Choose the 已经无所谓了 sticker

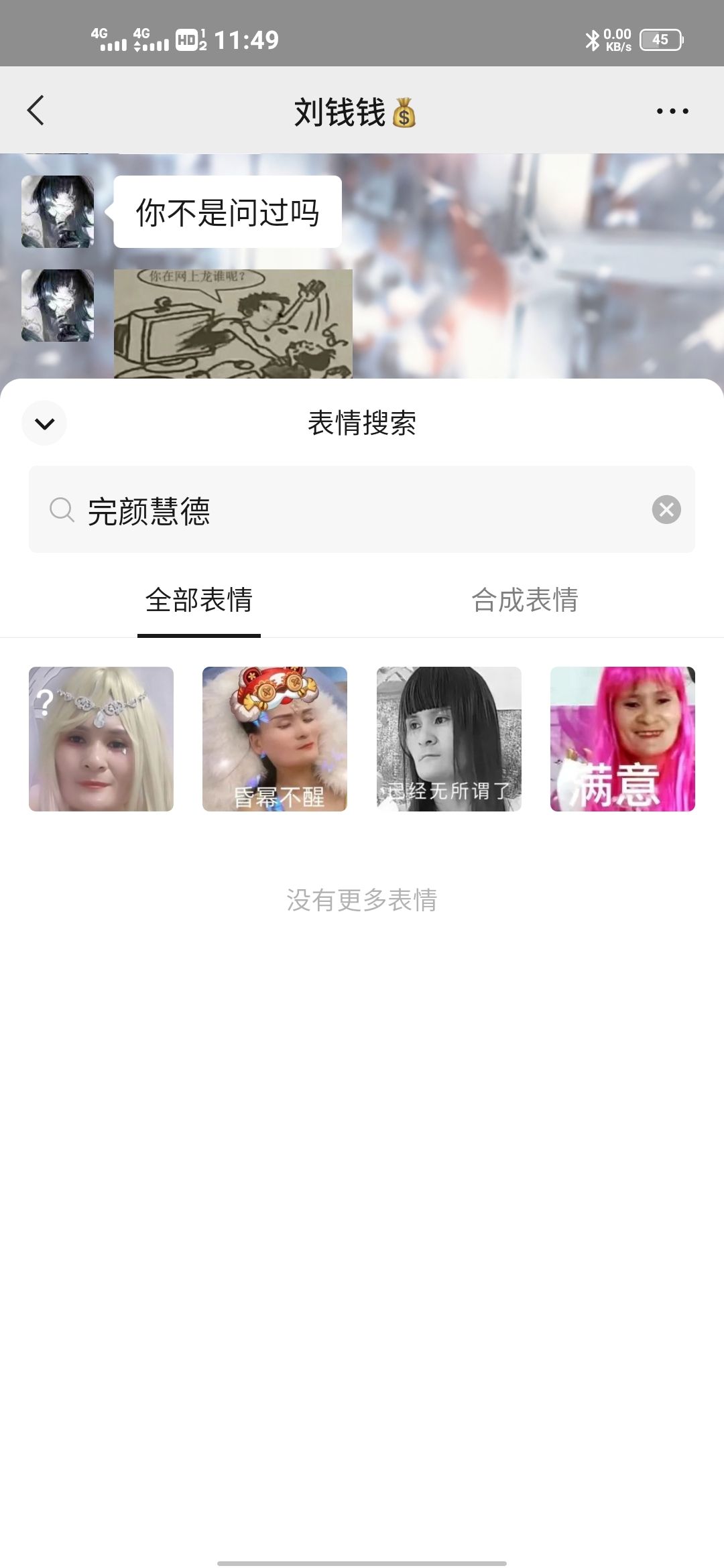click(448, 738)
